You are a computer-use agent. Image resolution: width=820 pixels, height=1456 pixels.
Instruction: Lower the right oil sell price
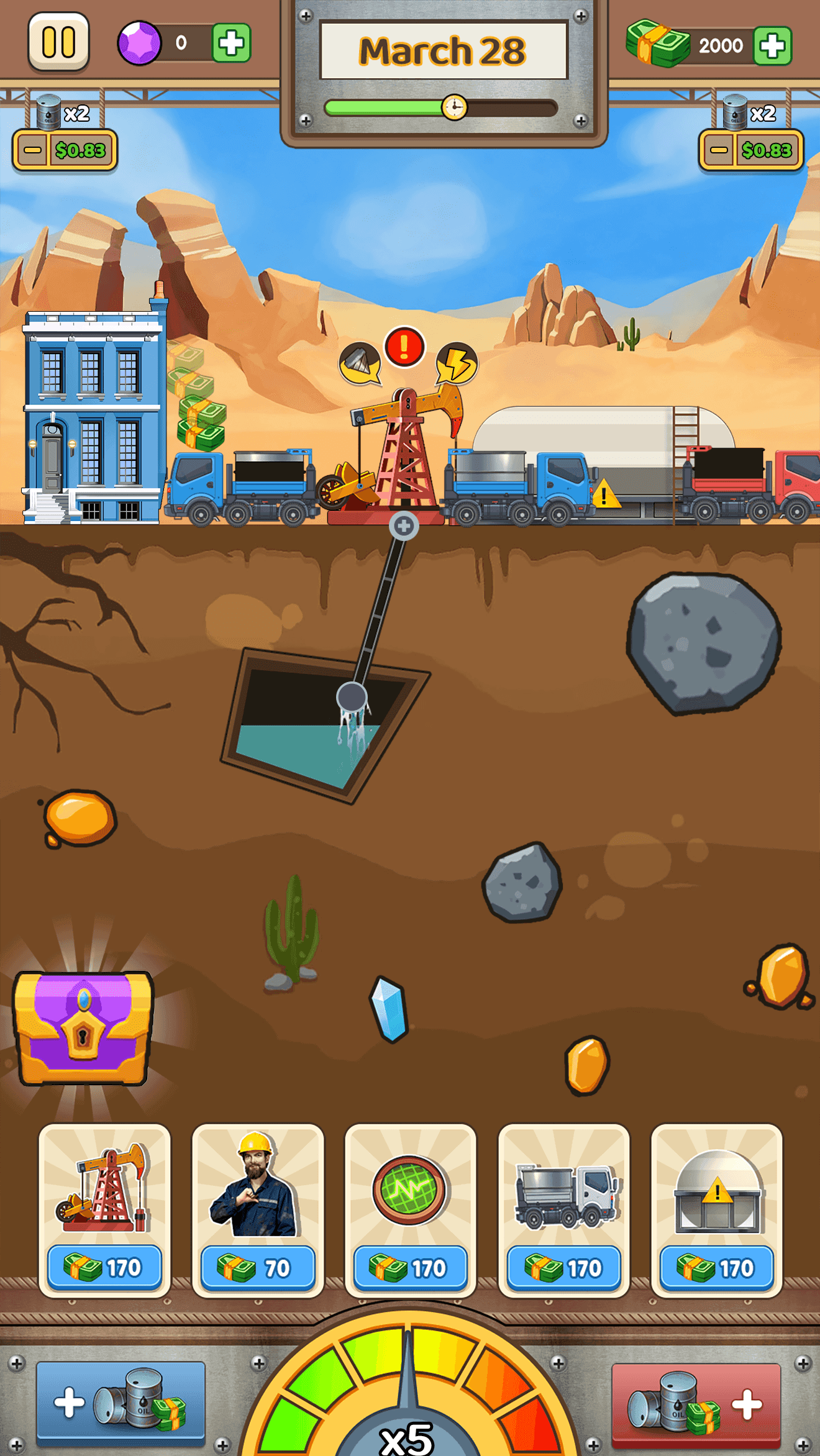(x=719, y=150)
